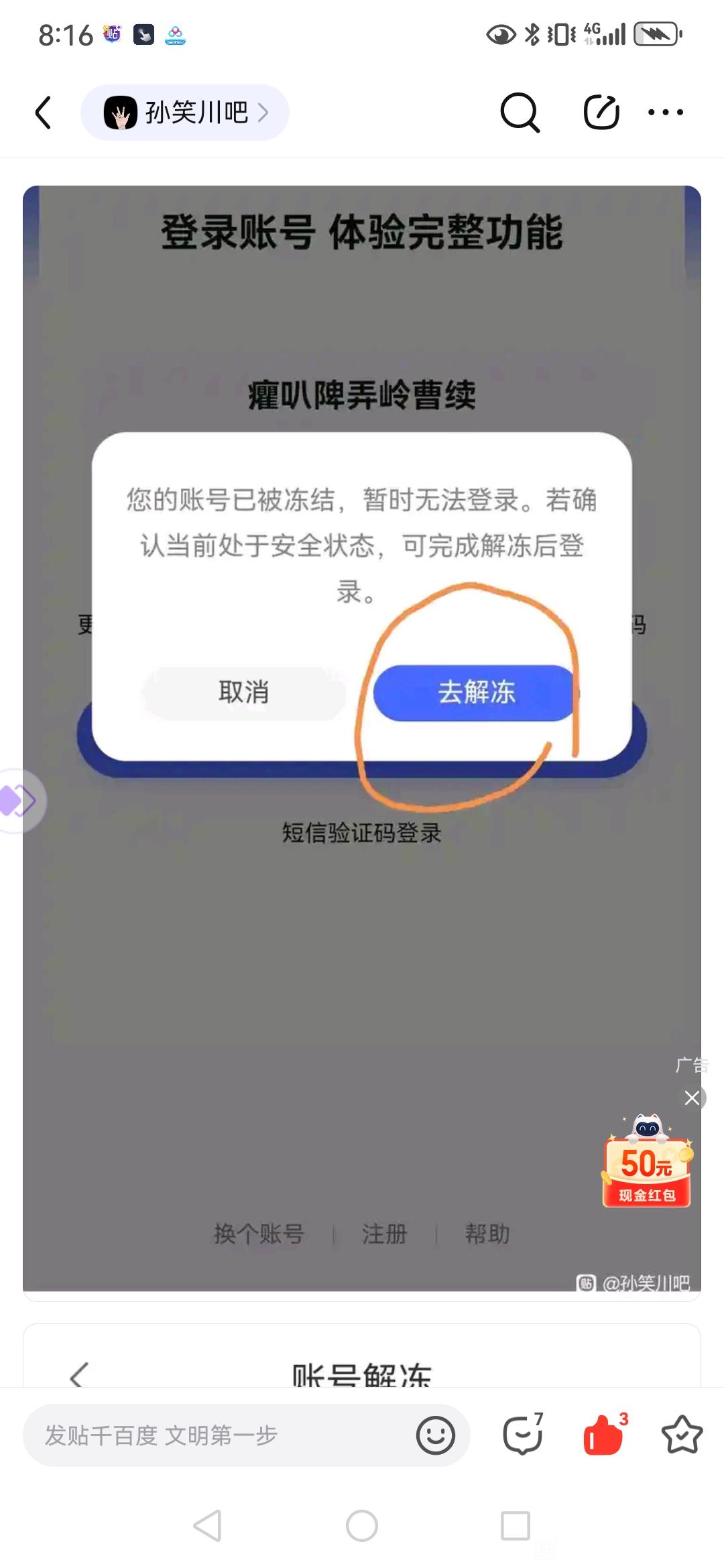
Task: Like this post with thumbs-up
Action: (x=605, y=1435)
